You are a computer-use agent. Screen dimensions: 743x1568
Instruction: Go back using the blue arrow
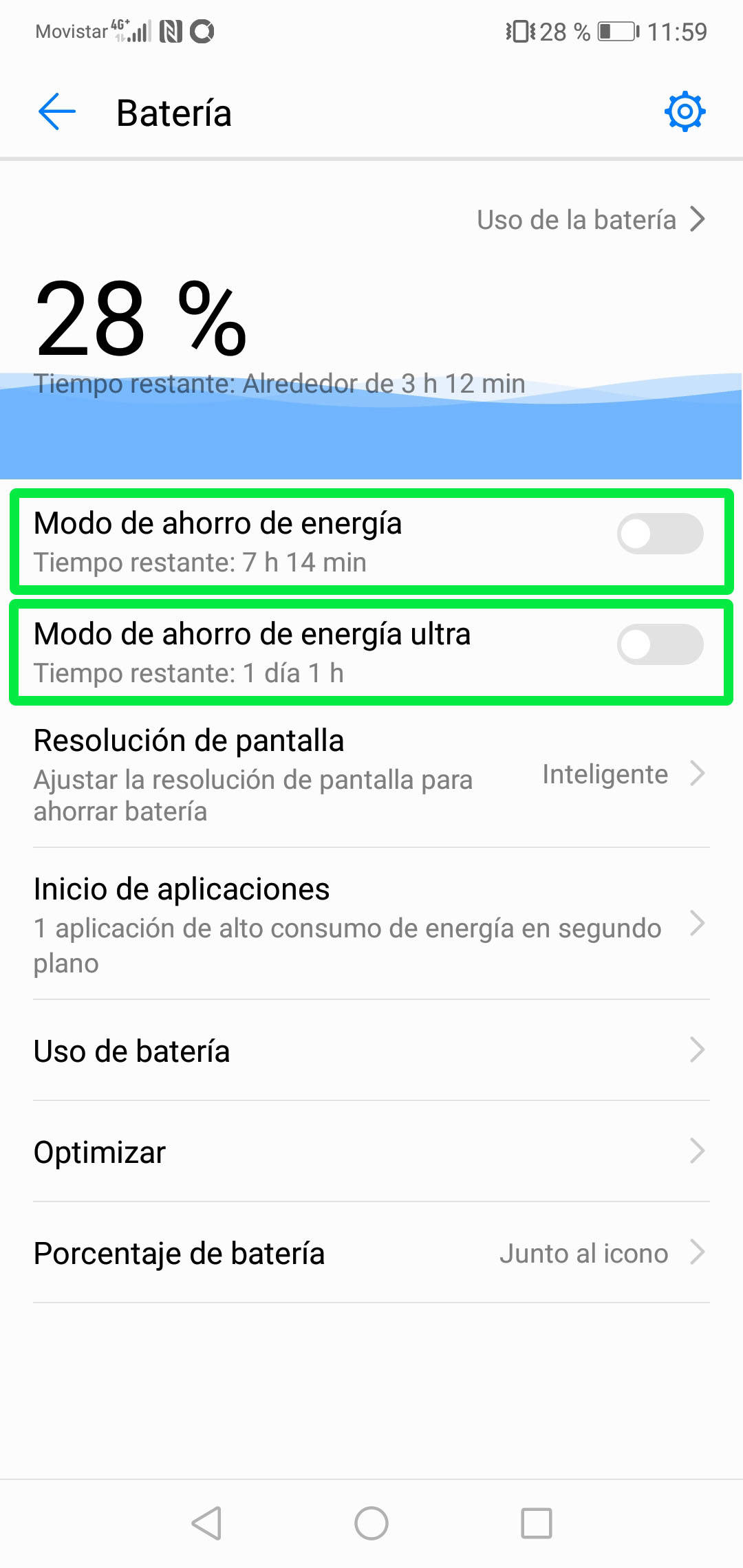[56, 112]
